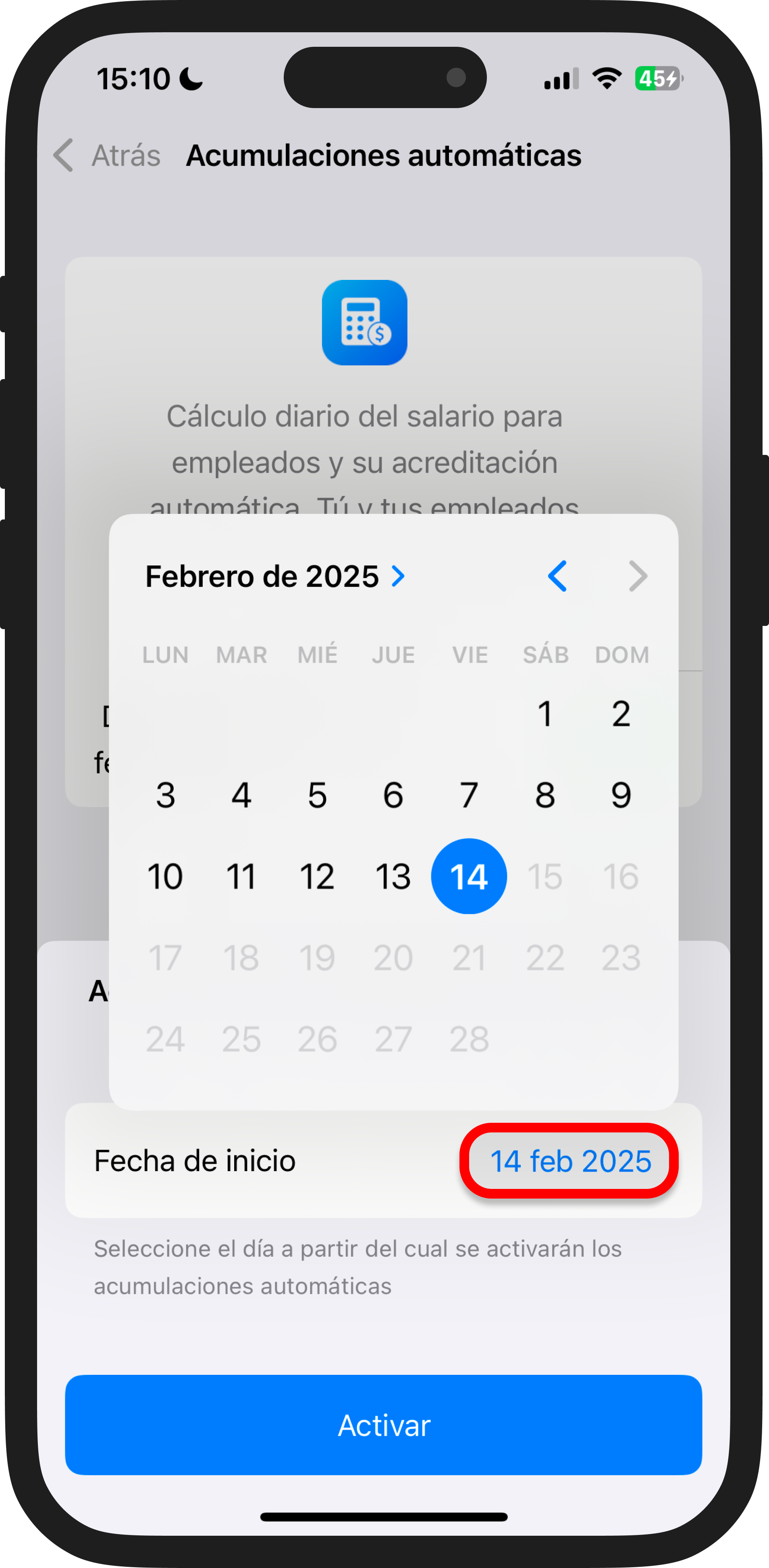Select February 1 in the calendar

545,713
